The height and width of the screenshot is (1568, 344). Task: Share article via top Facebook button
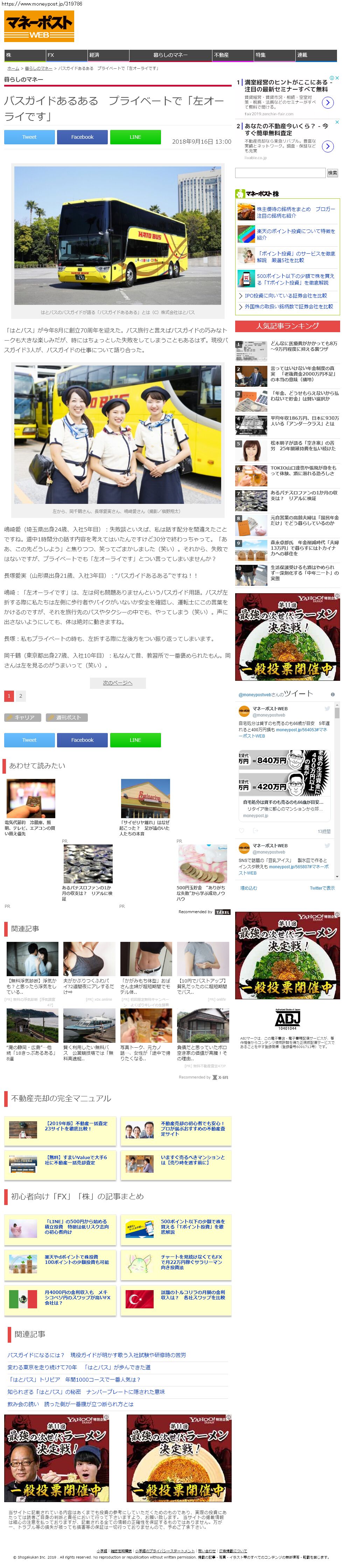[82, 137]
